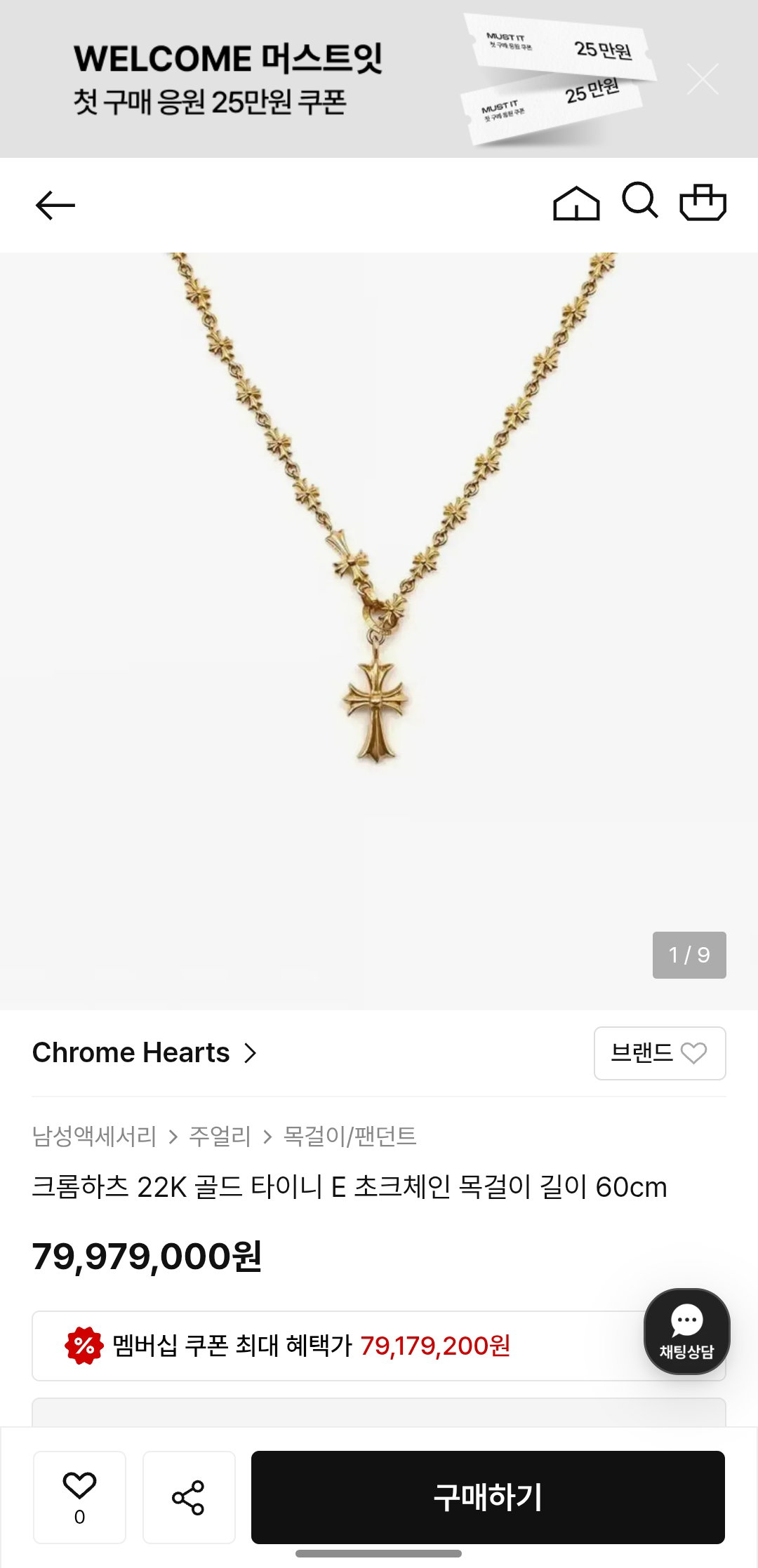The image size is (758, 1568).
Task: Open the 남성액세서리 category breadcrumb
Action: [x=94, y=1136]
